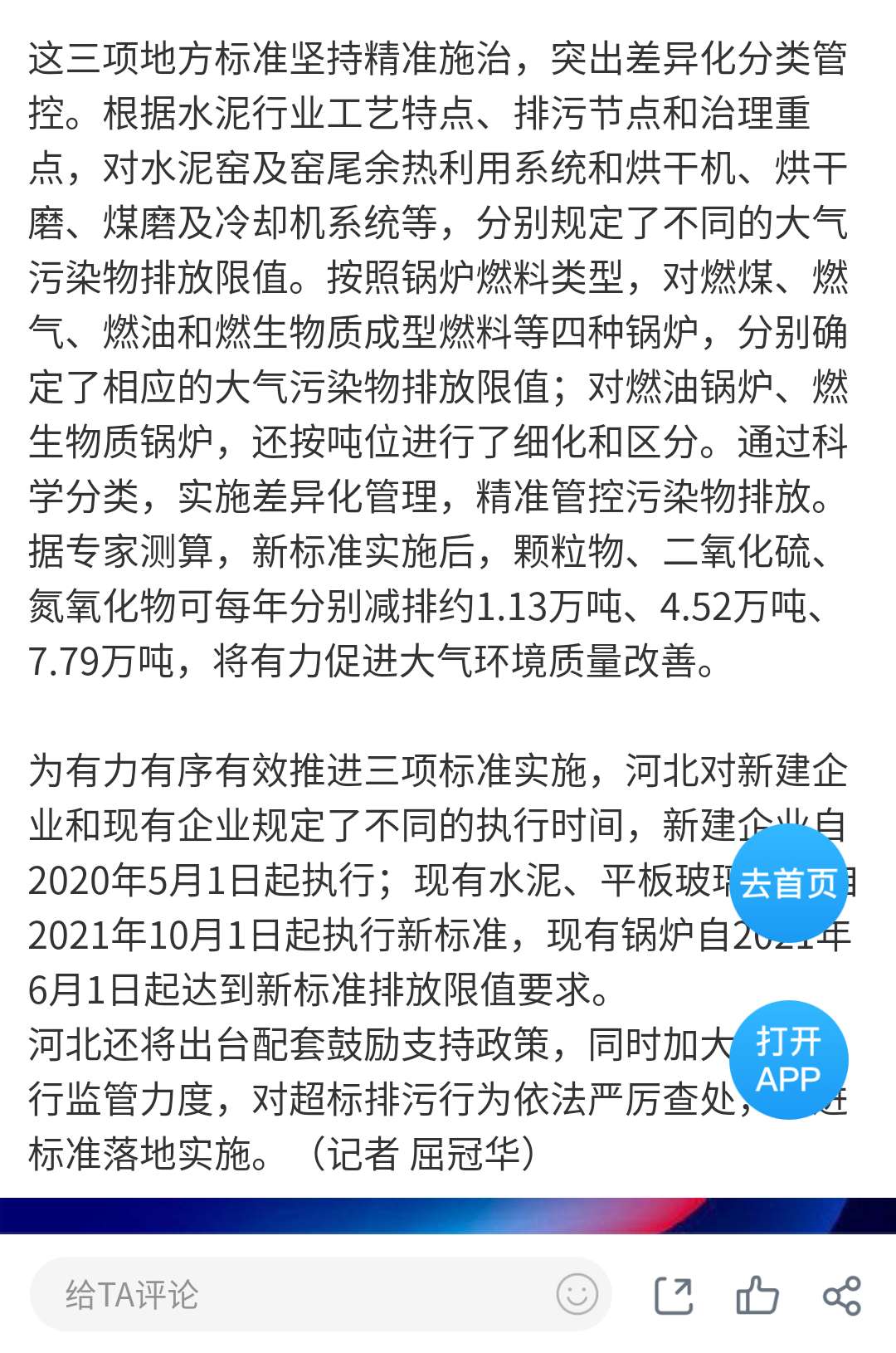
Task: Open the 给TA评论 comment field
Action: click(x=290, y=1294)
